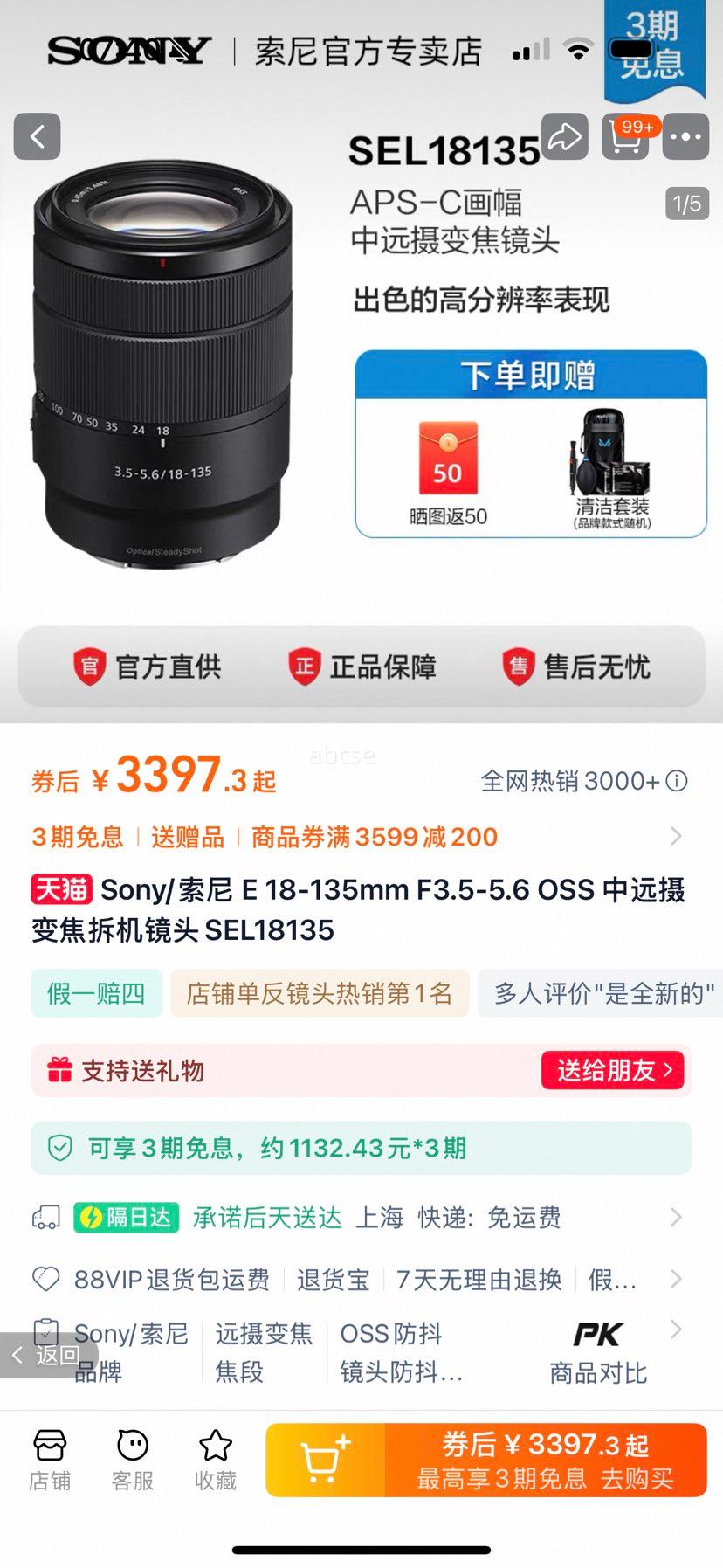Open the Sony/索尼 brand specifications row
The width and height of the screenshot is (723, 1568).
[131, 1352]
